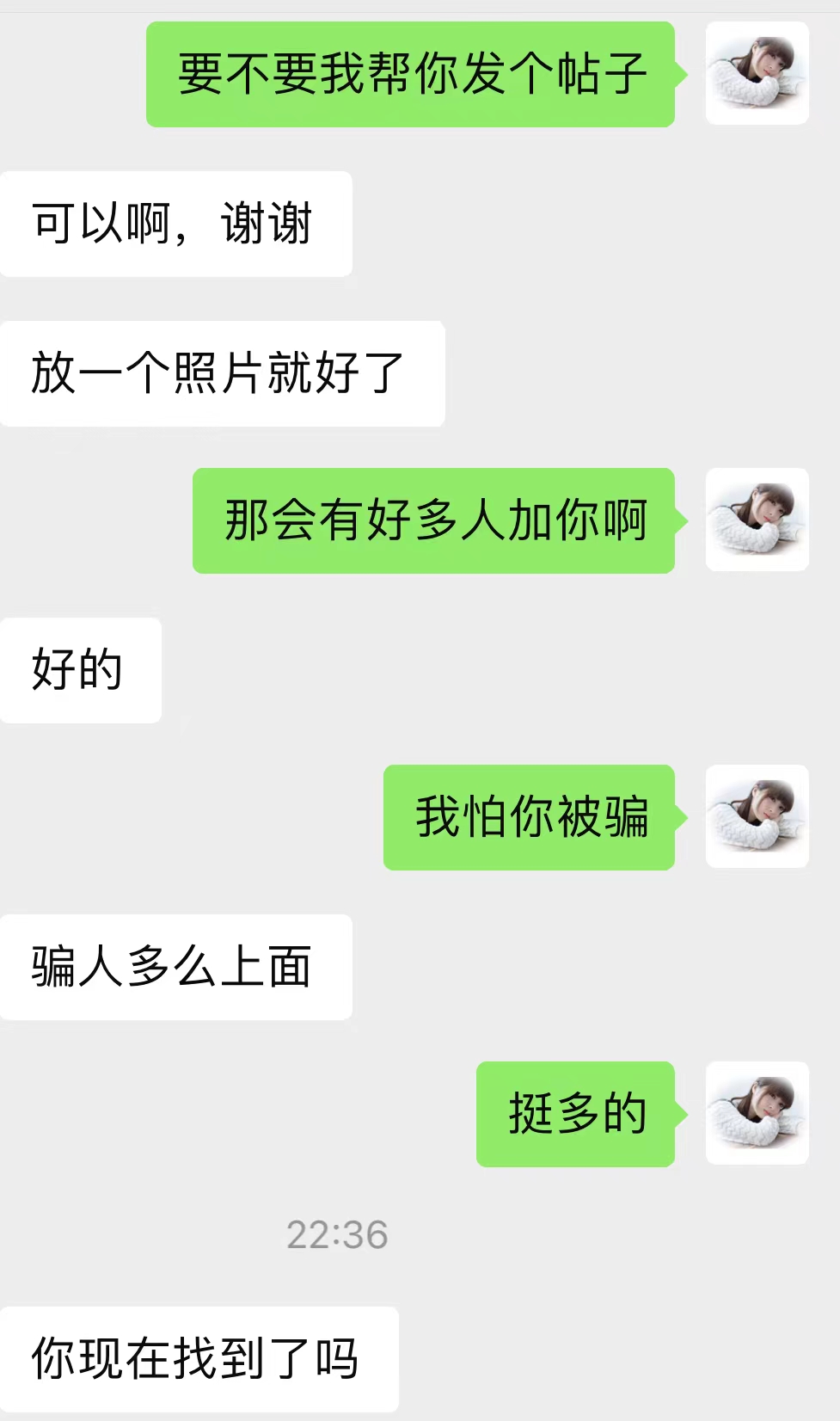Select the avatar beside "我怕你被骗" message
This screenshot has height=1421, width=840.
[757, 816]
